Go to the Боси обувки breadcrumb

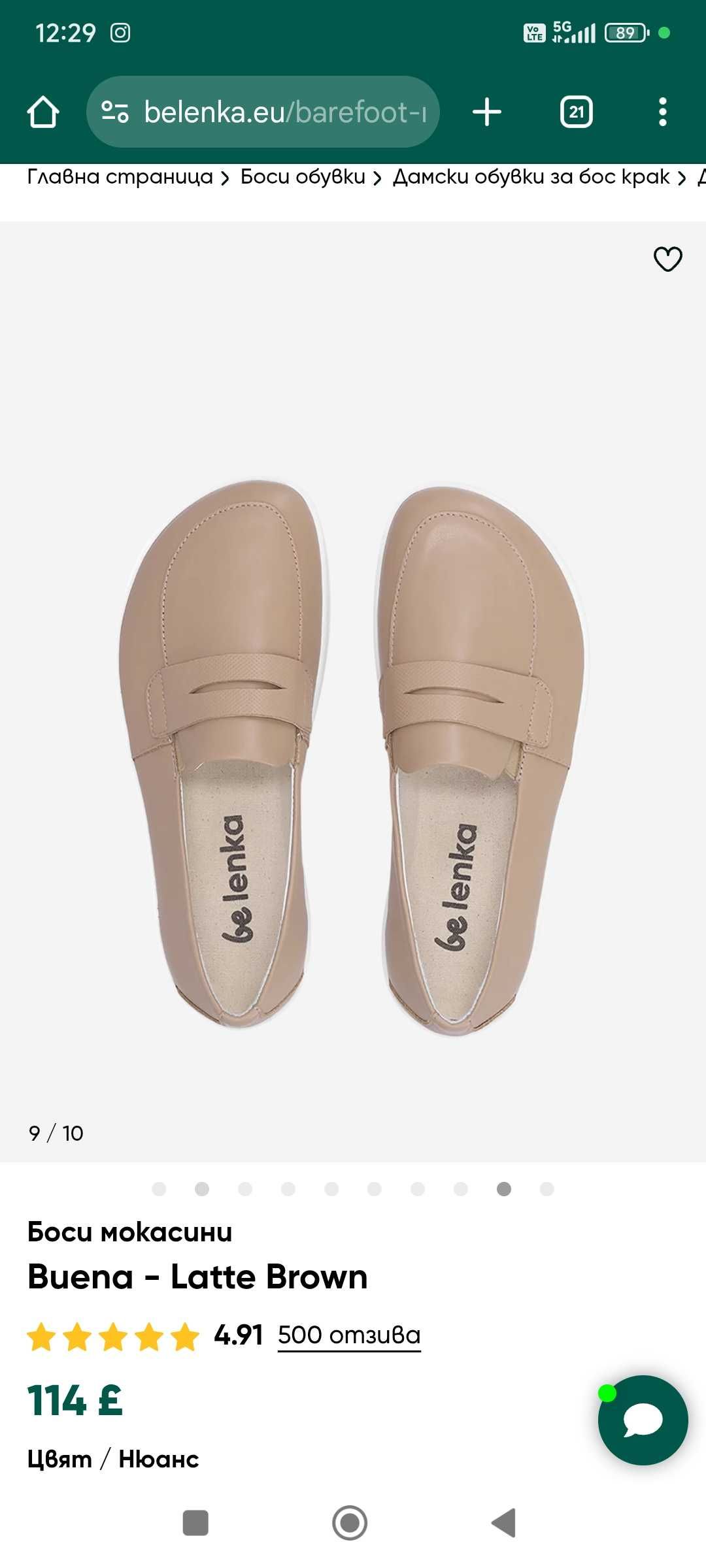click(303, 176)
